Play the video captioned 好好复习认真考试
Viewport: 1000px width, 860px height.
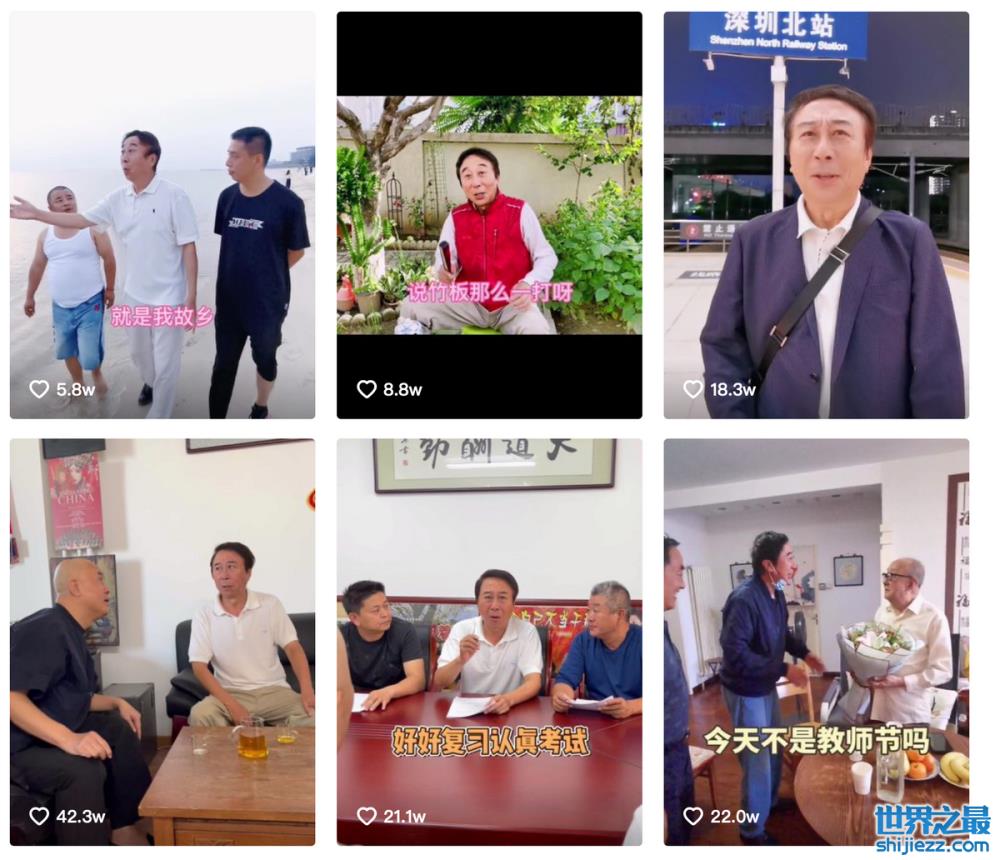(489, 642)
